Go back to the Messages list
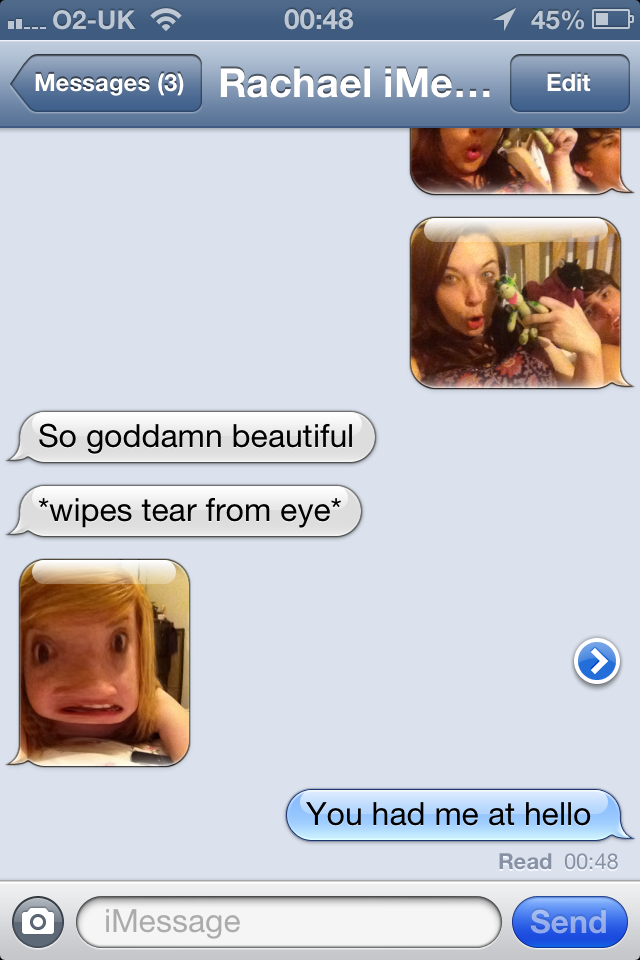Image resolution: width=640 pixels, height=960 pixels. [x=107, y=84]
